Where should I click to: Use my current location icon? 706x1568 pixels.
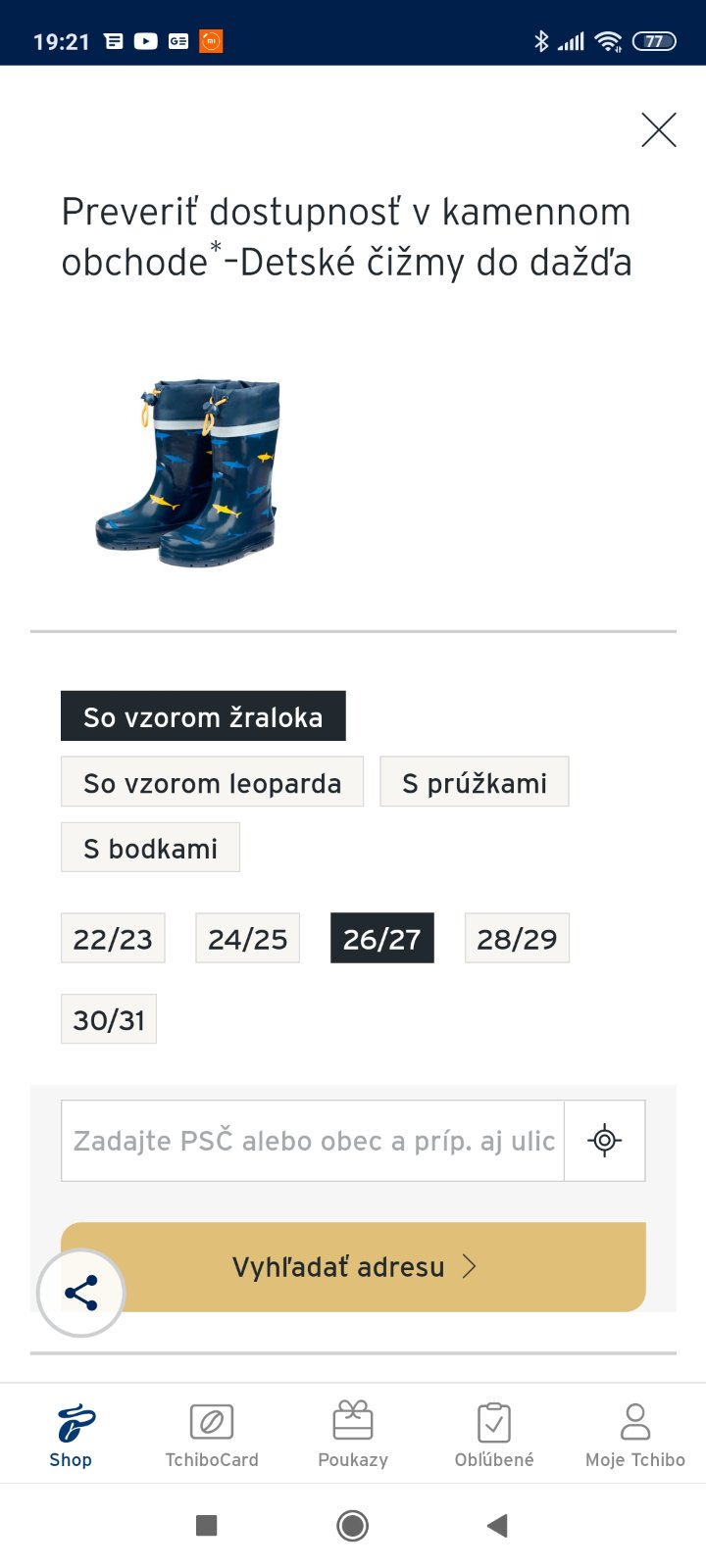[604, 1141]
